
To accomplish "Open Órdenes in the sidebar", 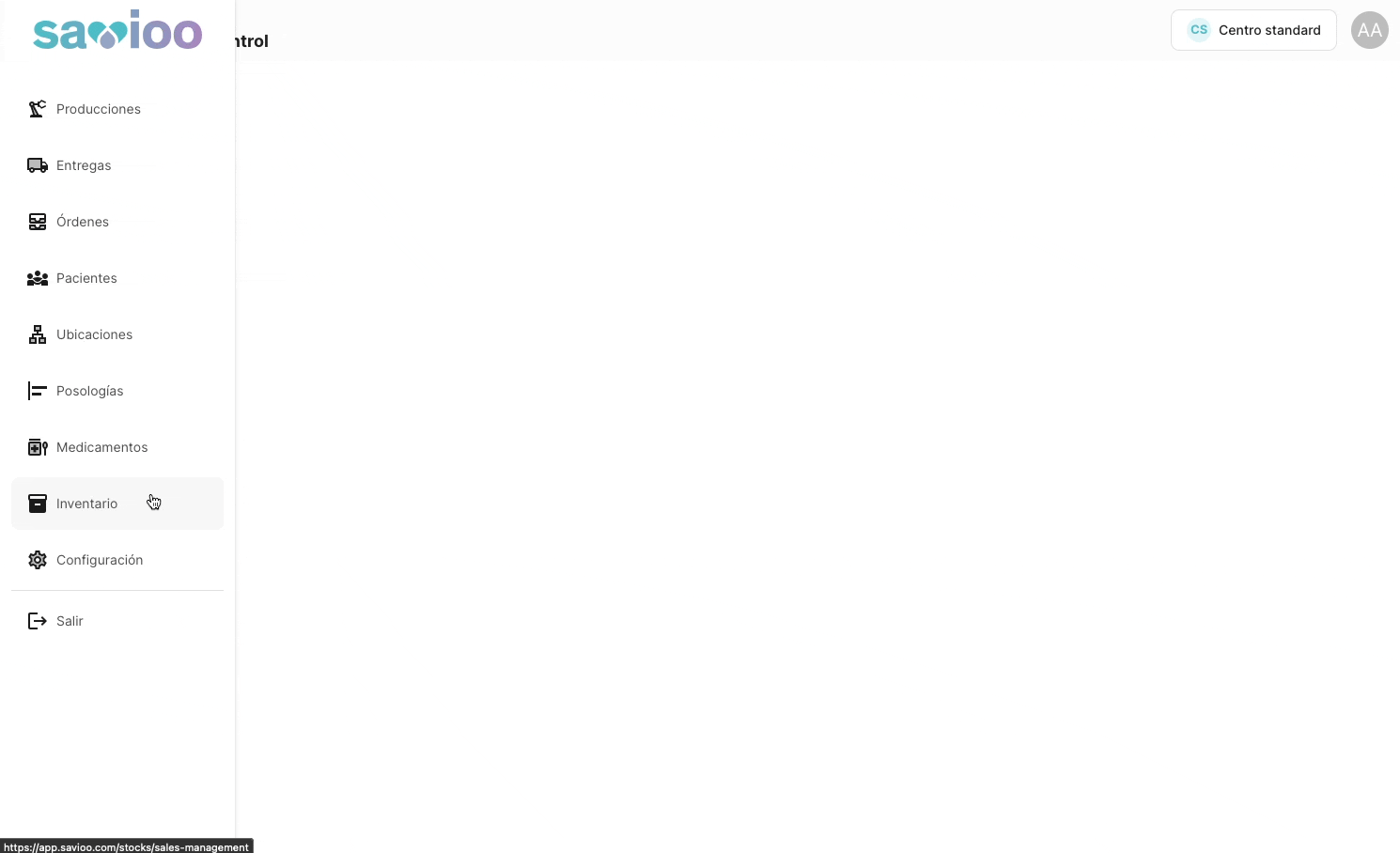I will pos(83,222).
